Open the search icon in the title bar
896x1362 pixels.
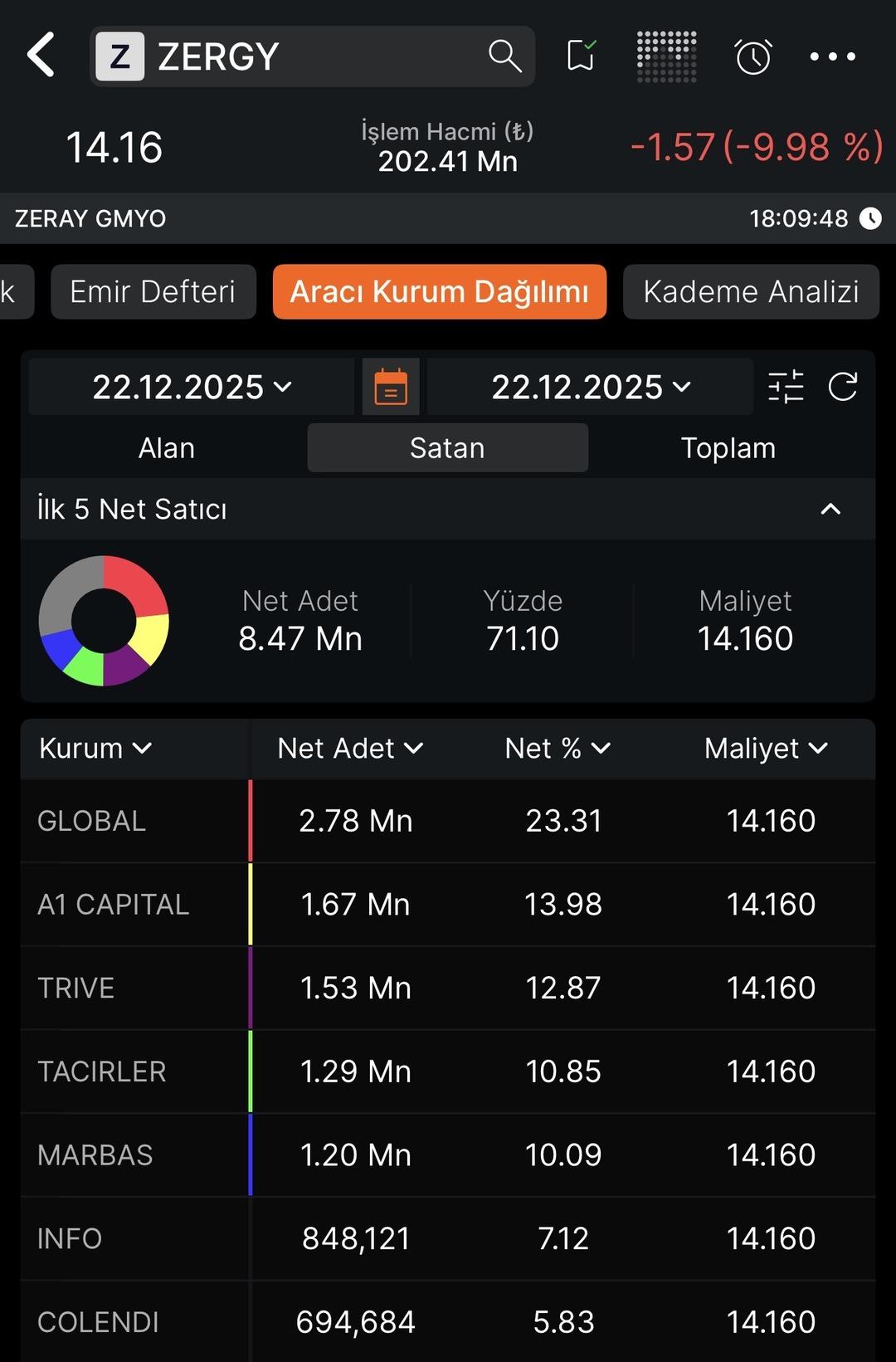point(504,56)
